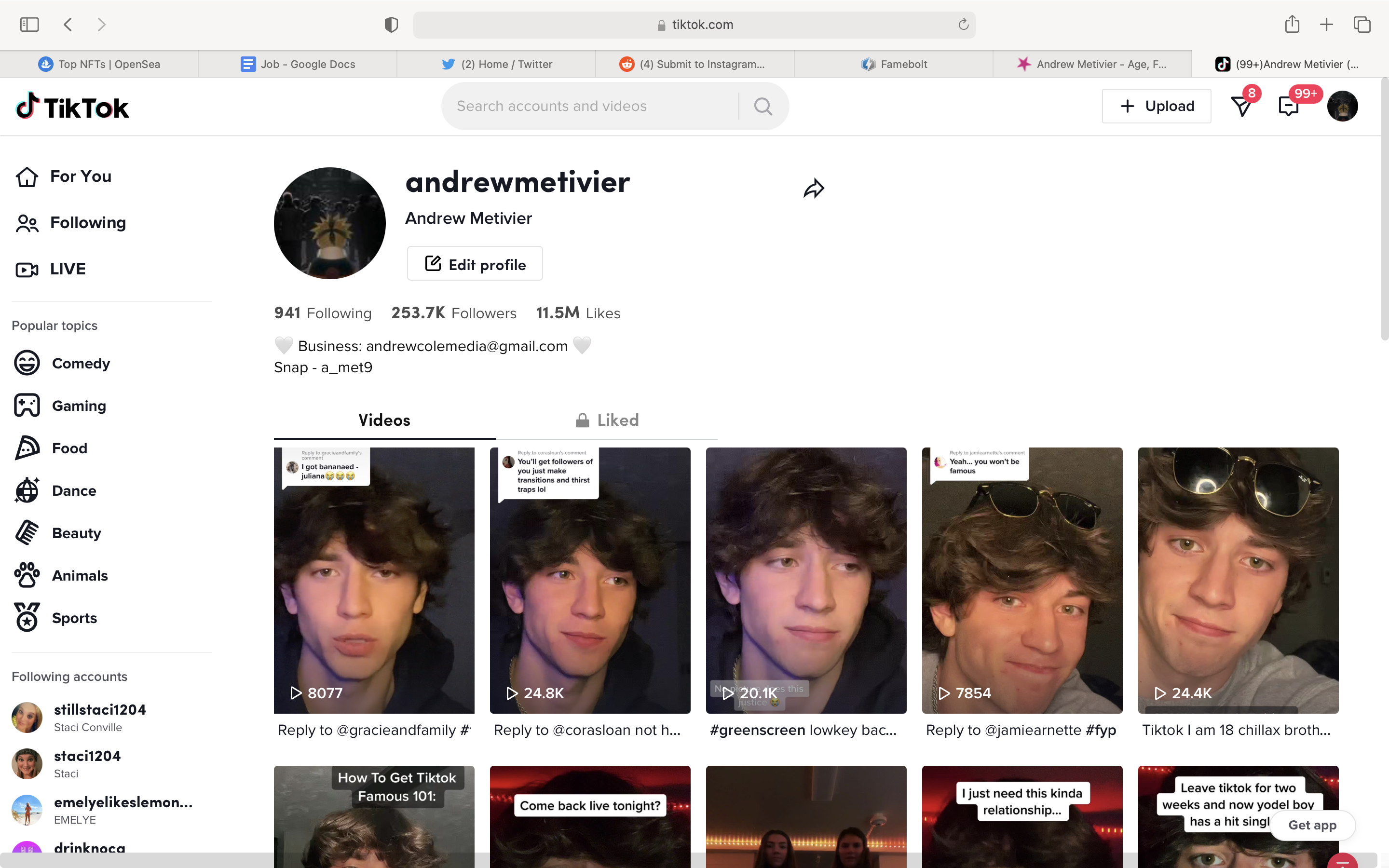
Task: Open the video replying to @gracieandfamily
Action: (x=374, y=580)
